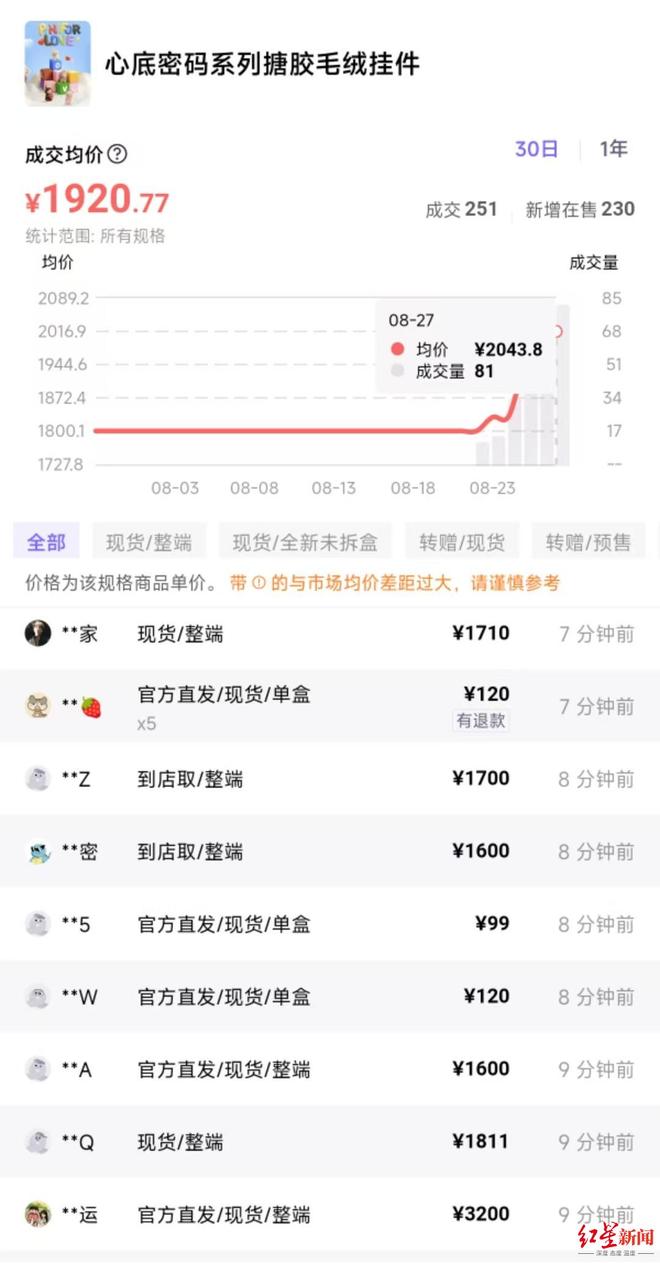View the ¥120 单盒 transaction by **W
The height and width of the screenshot is (1263, 660).
(330, 997)
